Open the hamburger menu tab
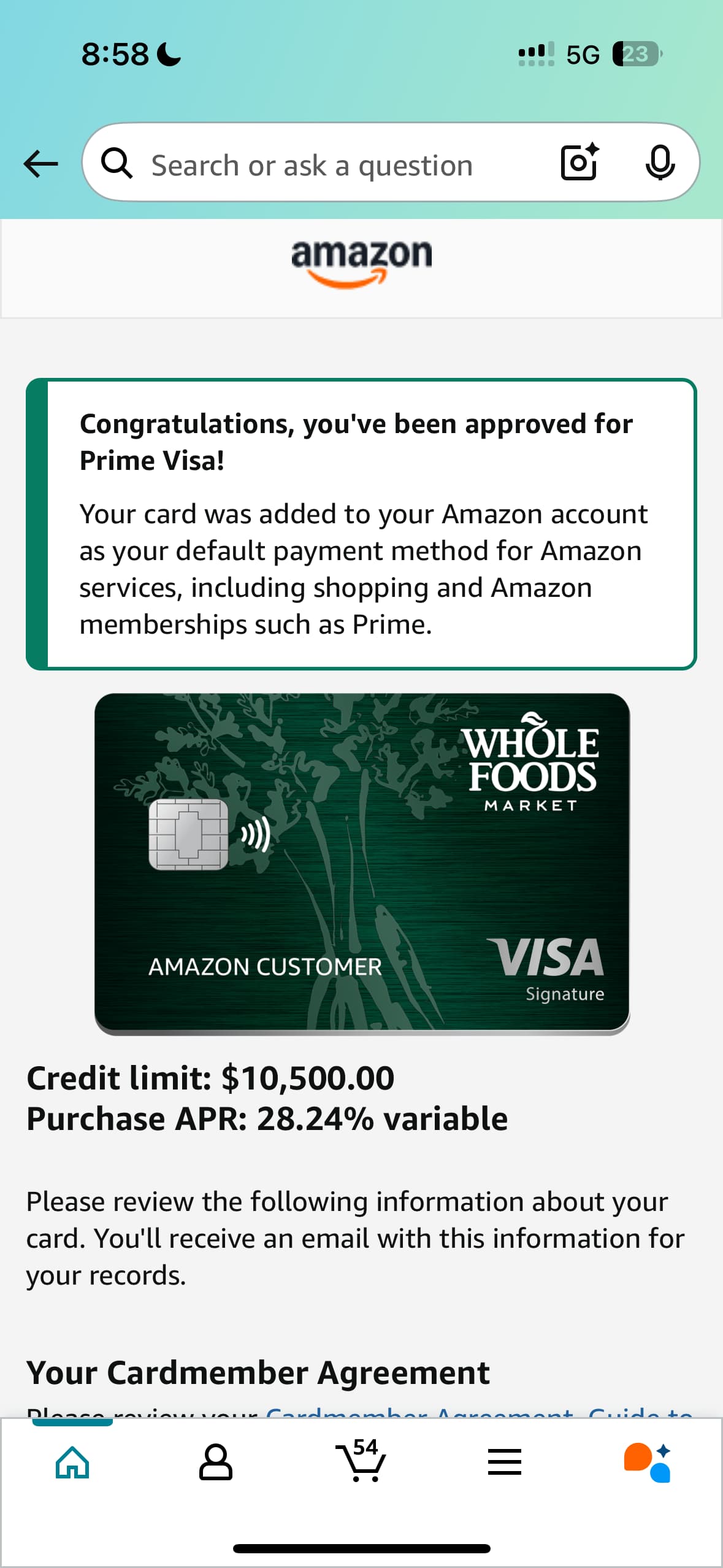The width and height of the screenshot is (723, 1568). [x=505, y=1462]
